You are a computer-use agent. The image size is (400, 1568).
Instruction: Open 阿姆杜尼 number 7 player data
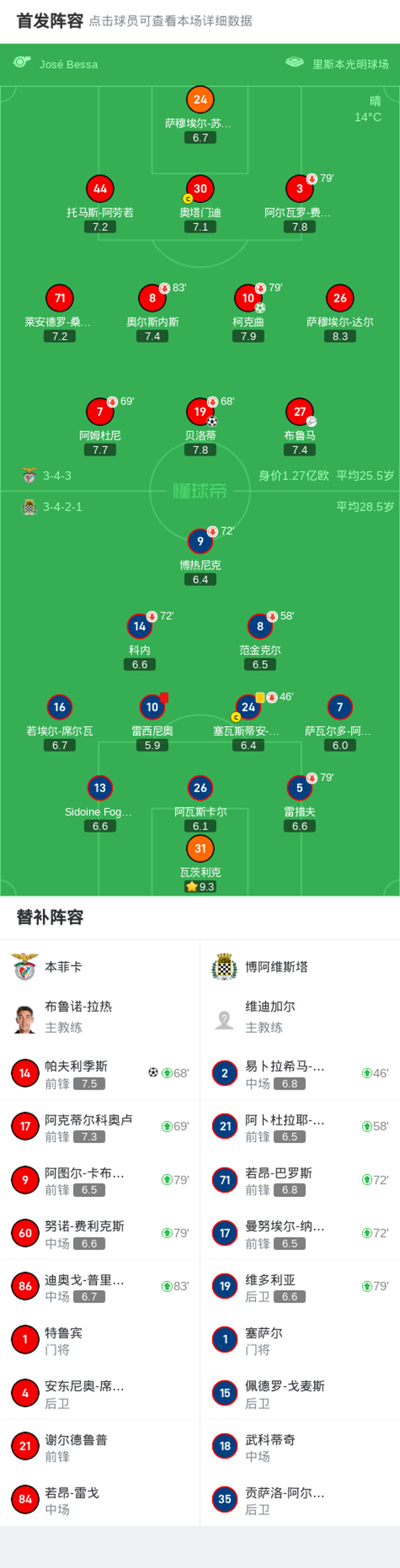[101, 427]
